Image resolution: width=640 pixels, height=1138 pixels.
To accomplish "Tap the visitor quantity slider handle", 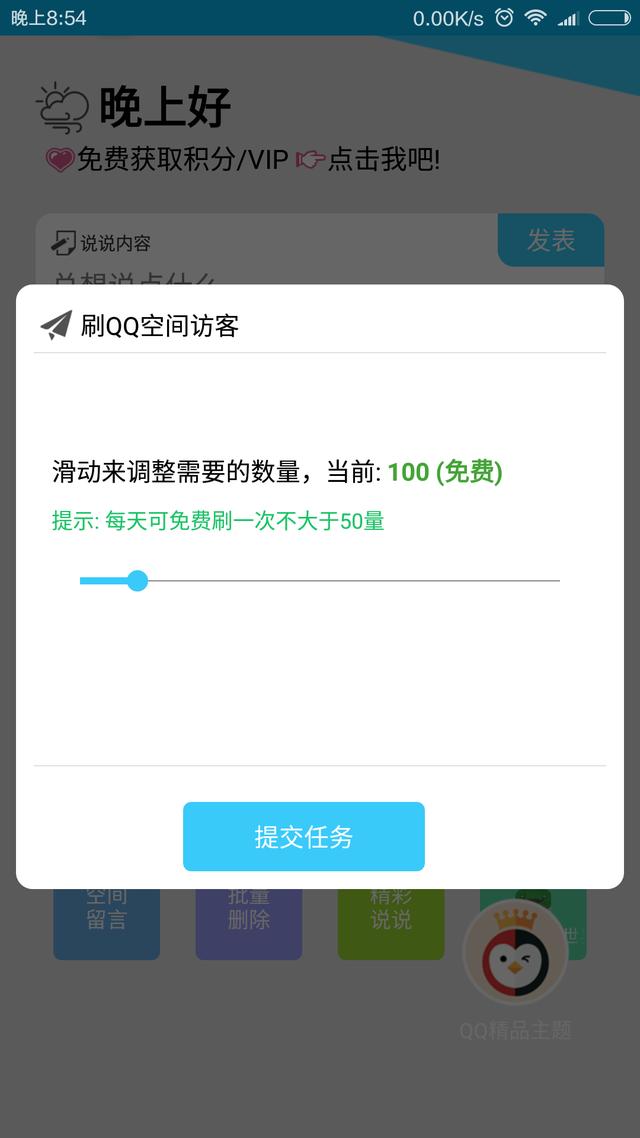I will pyautogui.click(x=138, y=581).
